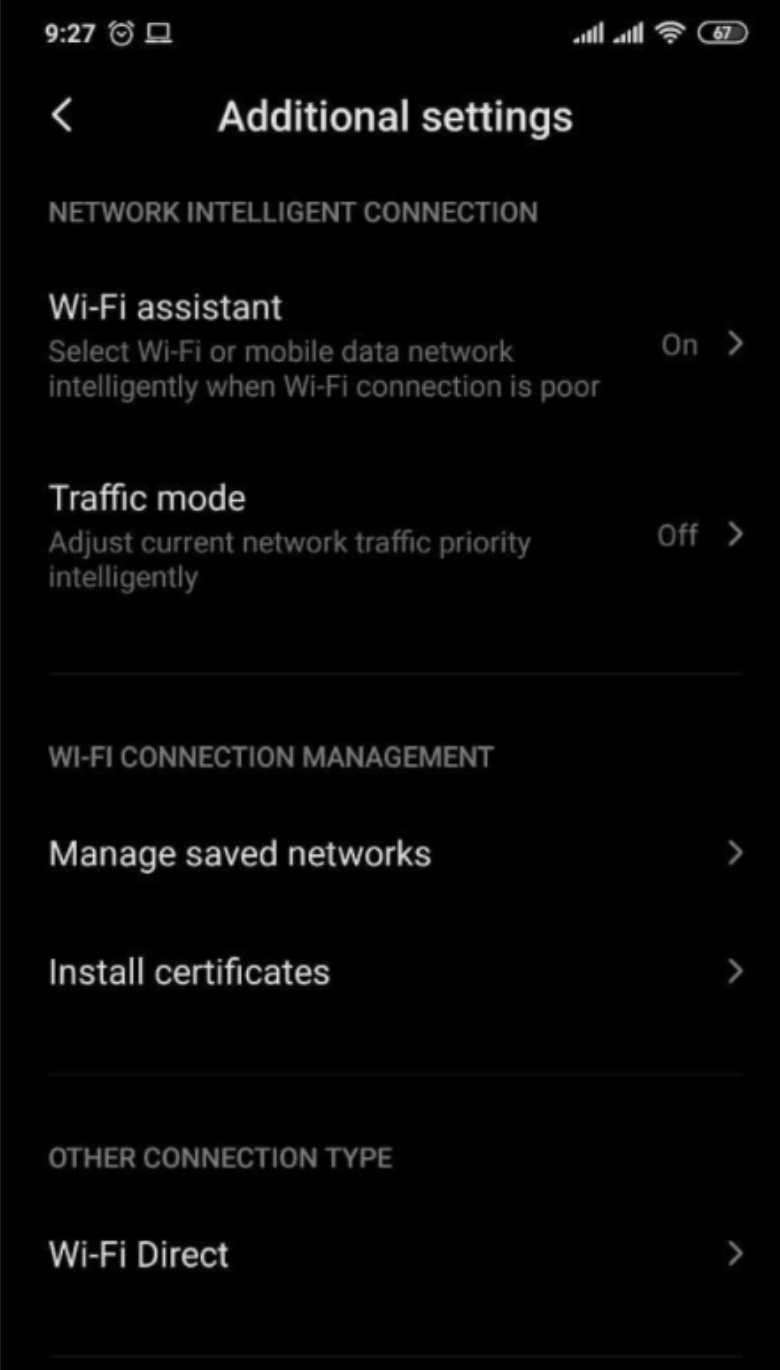This screenshot has width=780, height=1370.
Task: Go back from Additional settings
Action: coord(62,116)
